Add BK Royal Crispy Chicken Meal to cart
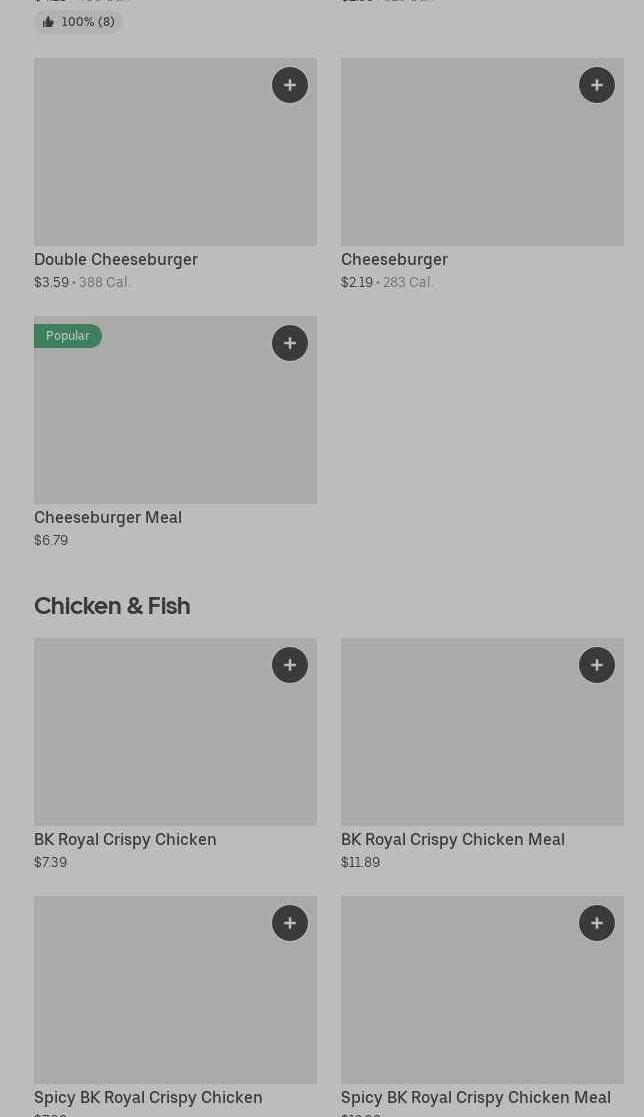 pos(597,665)
